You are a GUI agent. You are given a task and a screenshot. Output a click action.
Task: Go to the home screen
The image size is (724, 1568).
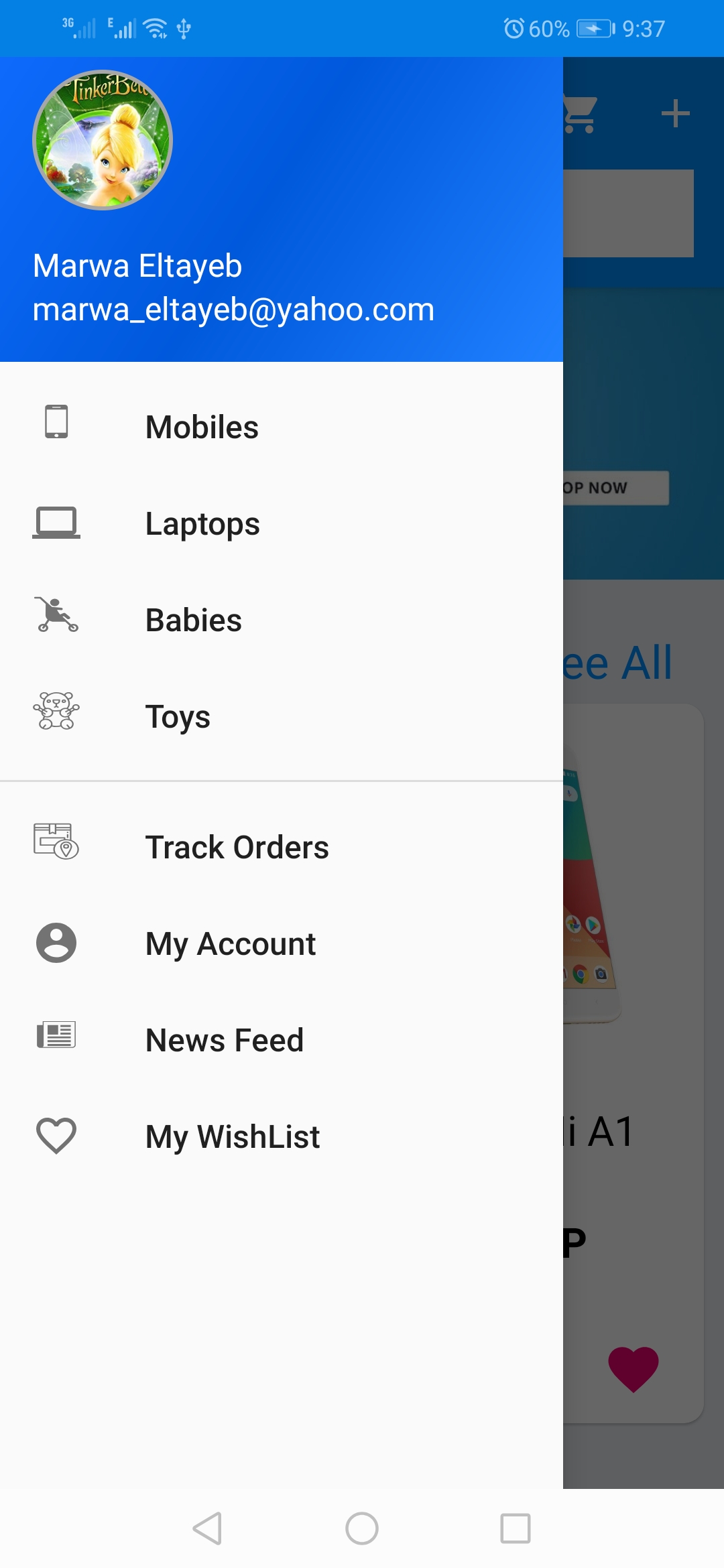click(x=362, y=1528)
